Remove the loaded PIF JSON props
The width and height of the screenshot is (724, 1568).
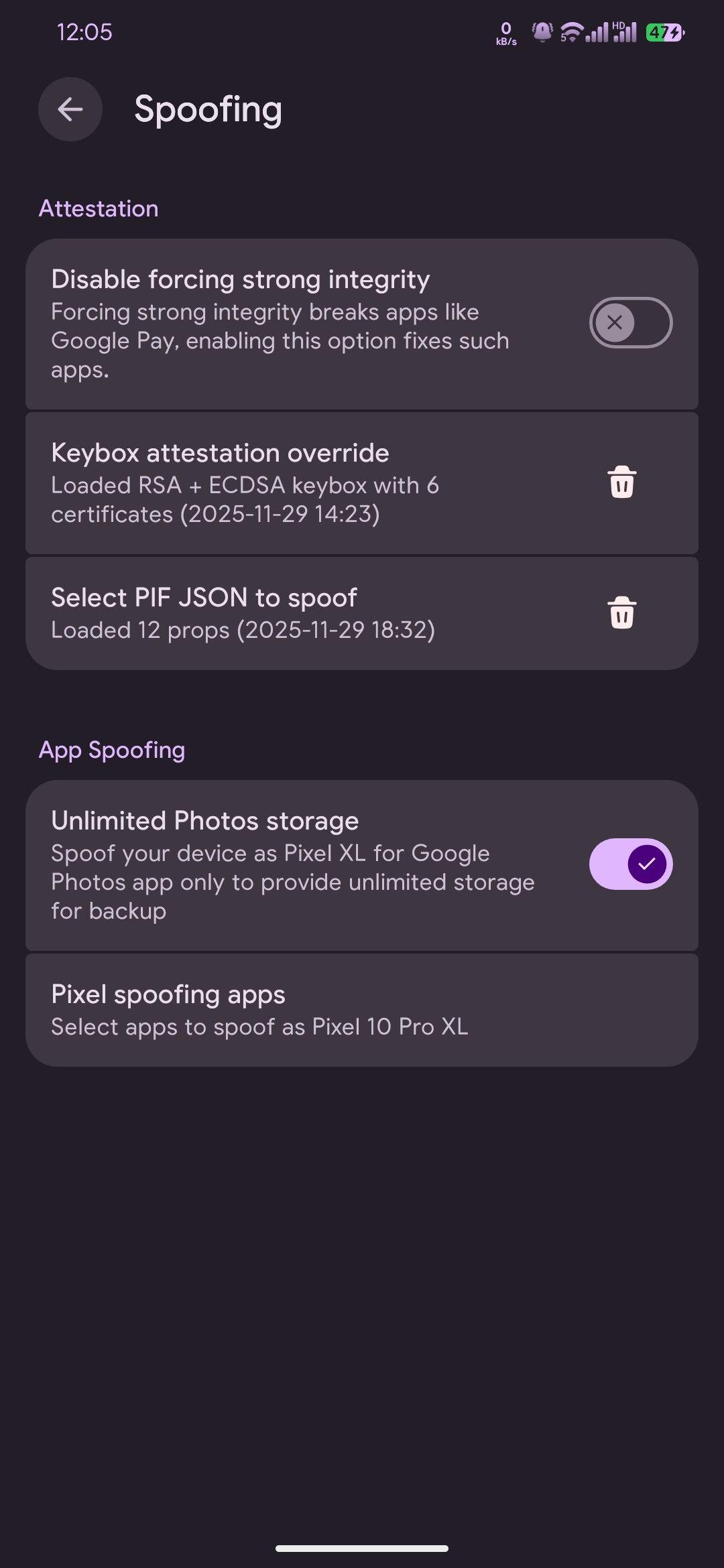click(621, 613)
